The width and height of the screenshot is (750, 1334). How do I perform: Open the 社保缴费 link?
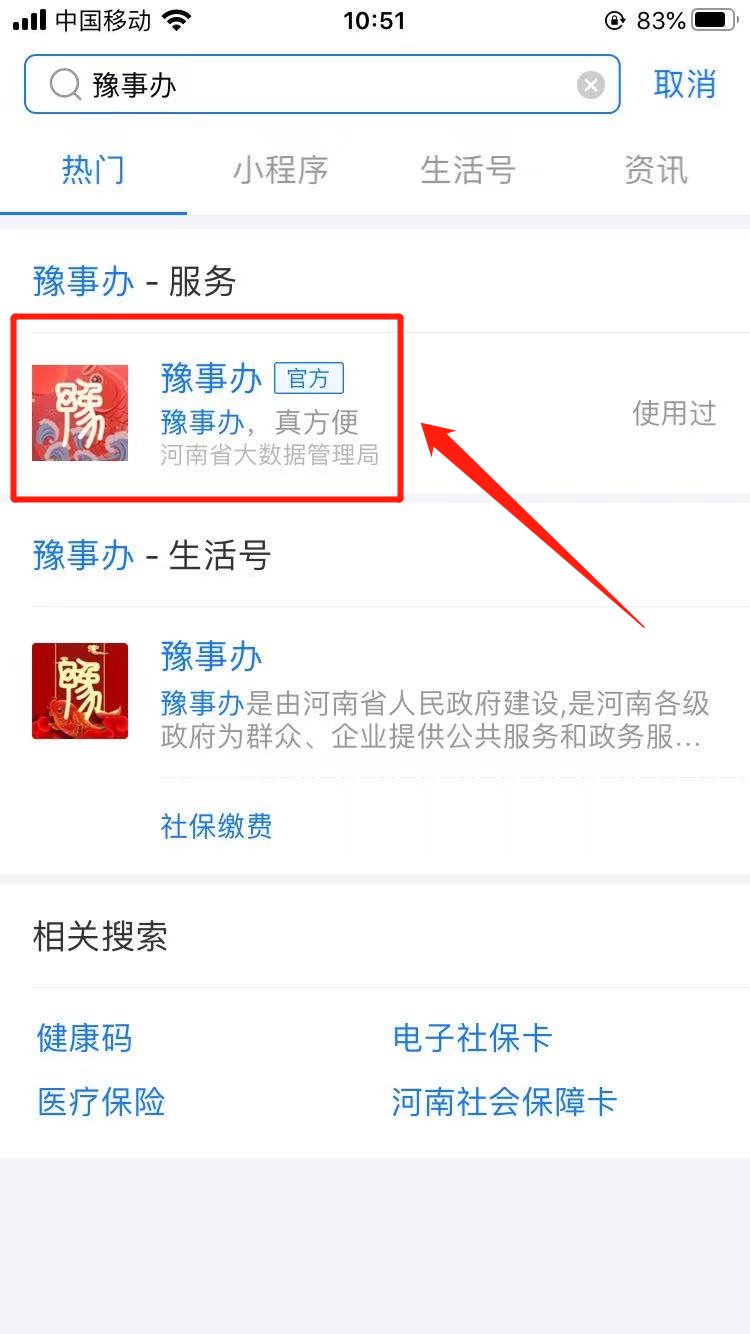[x=216, y=826]
